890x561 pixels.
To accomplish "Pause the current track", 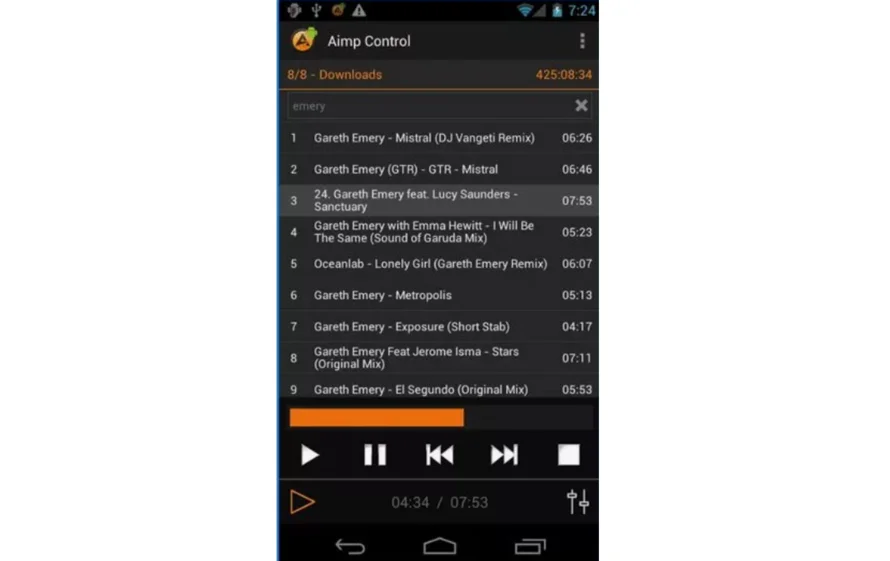I will tap(375, 455).
